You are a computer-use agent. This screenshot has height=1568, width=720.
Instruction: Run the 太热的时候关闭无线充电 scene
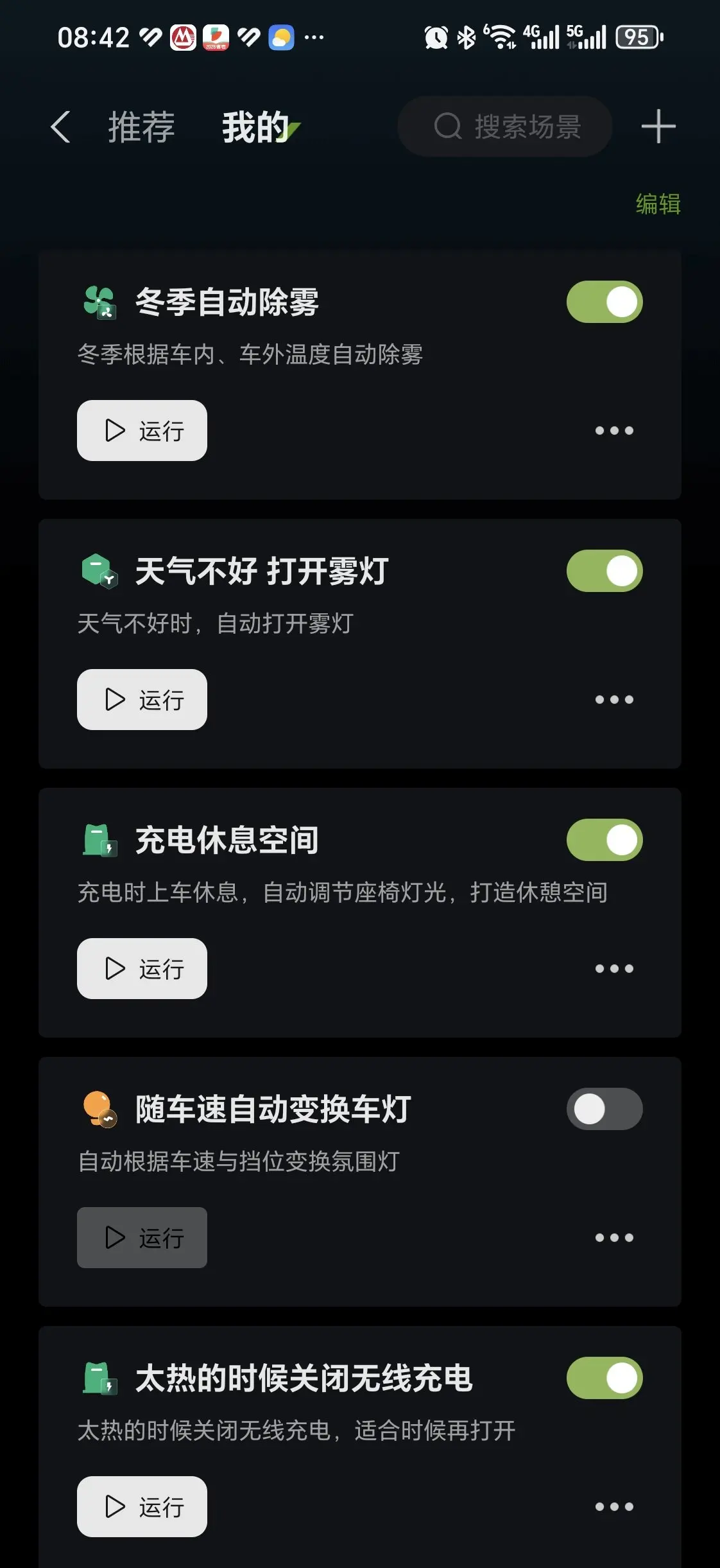coord(142,1506)
